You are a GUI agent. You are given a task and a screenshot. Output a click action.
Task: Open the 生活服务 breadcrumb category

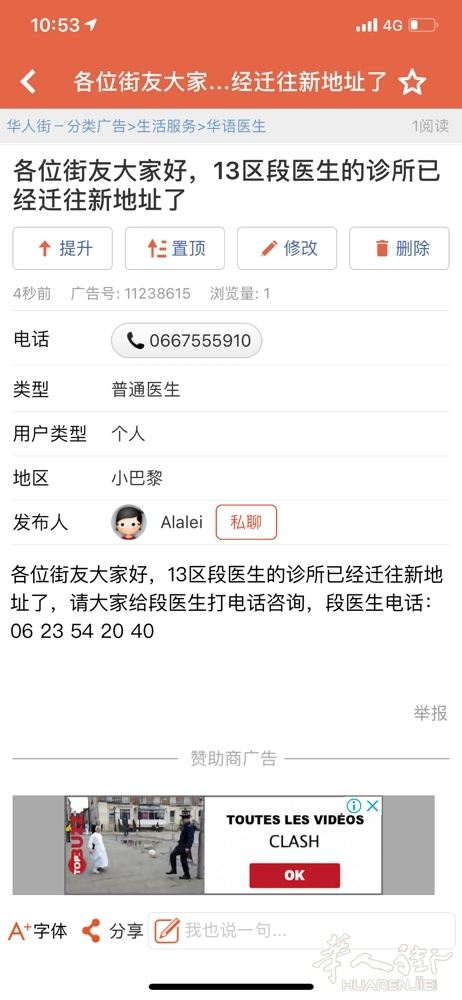pyautogui.click(x=165, y=126)
